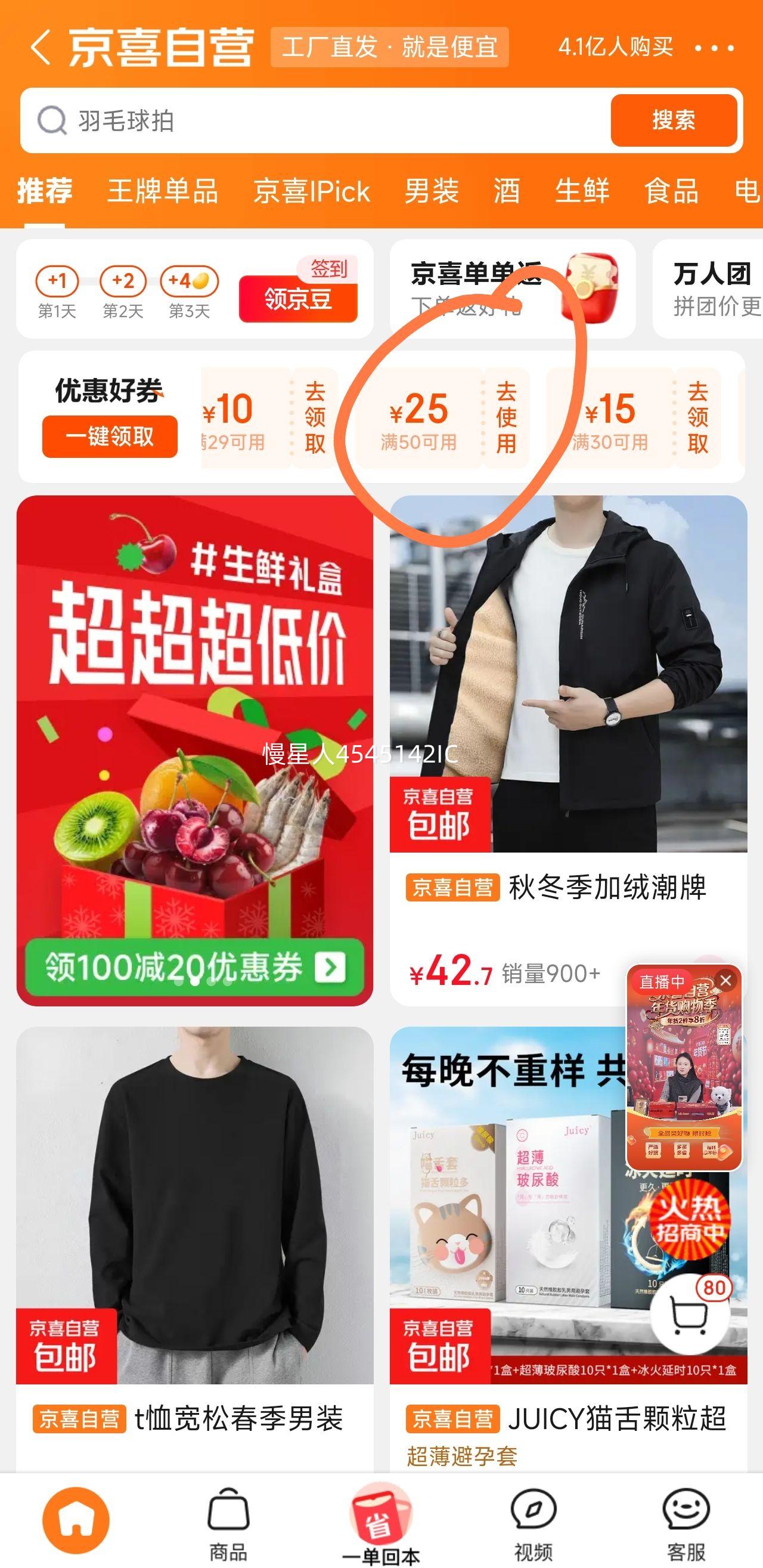This screenshot has height=1568, width=763.
Task: Select the 生鲜 category tab
Action: [x=582, y=192]
